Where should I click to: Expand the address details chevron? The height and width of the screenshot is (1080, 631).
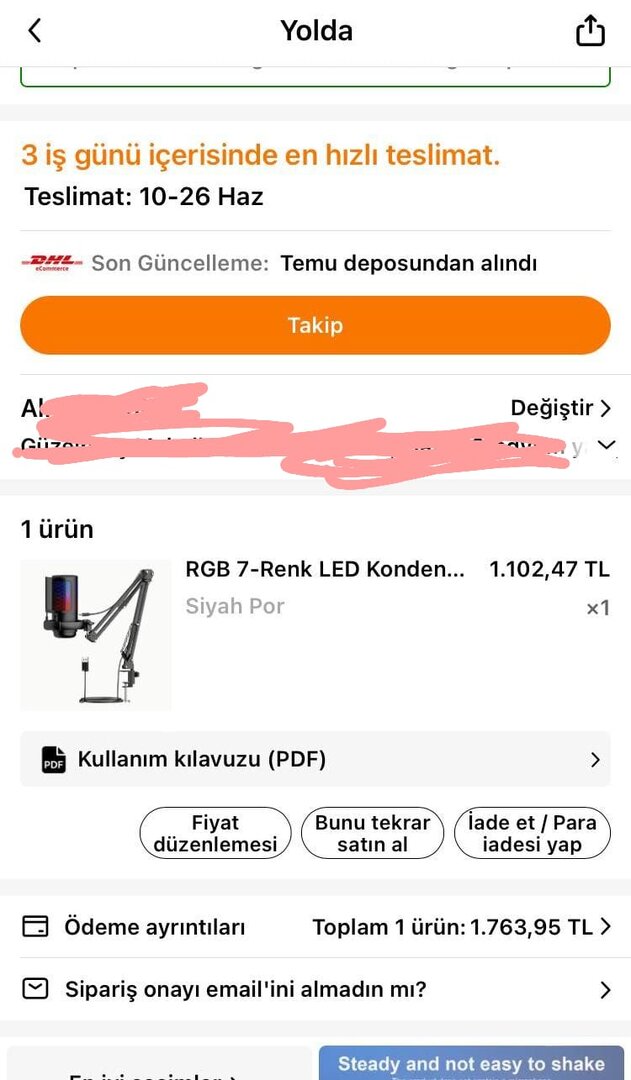point(606,445)
